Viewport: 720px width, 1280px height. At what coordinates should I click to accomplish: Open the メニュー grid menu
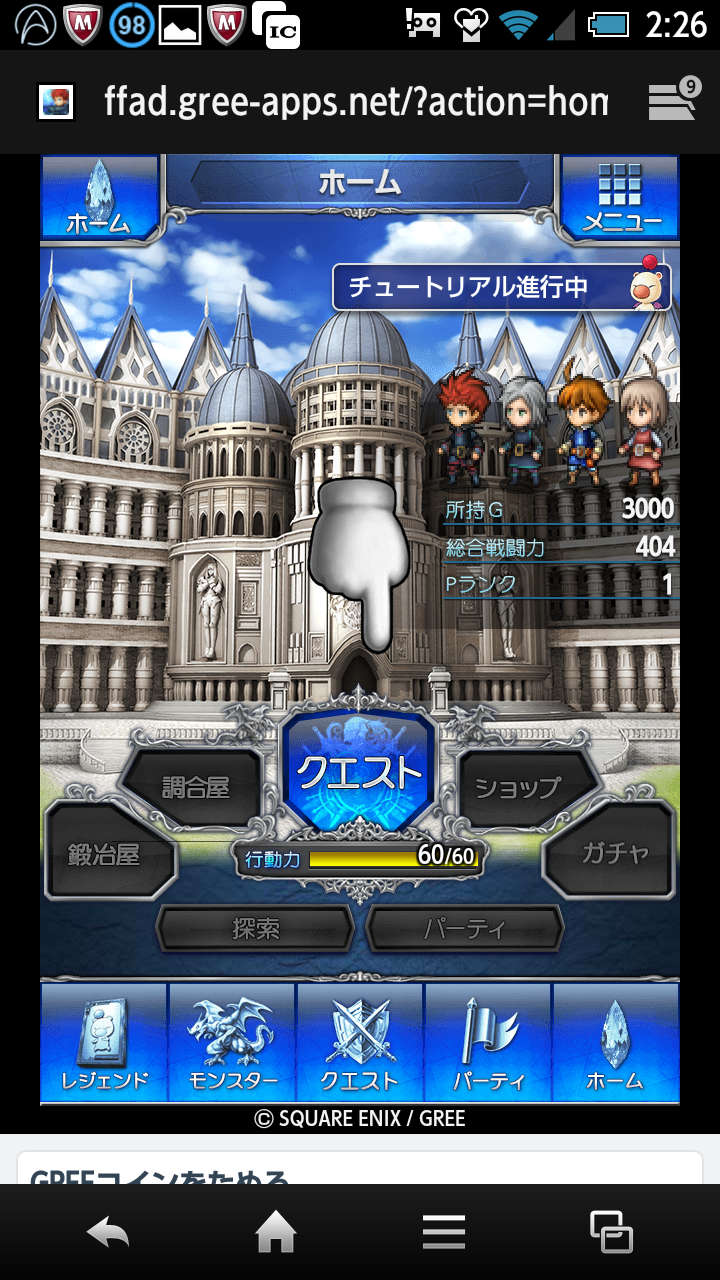point(620,197)
